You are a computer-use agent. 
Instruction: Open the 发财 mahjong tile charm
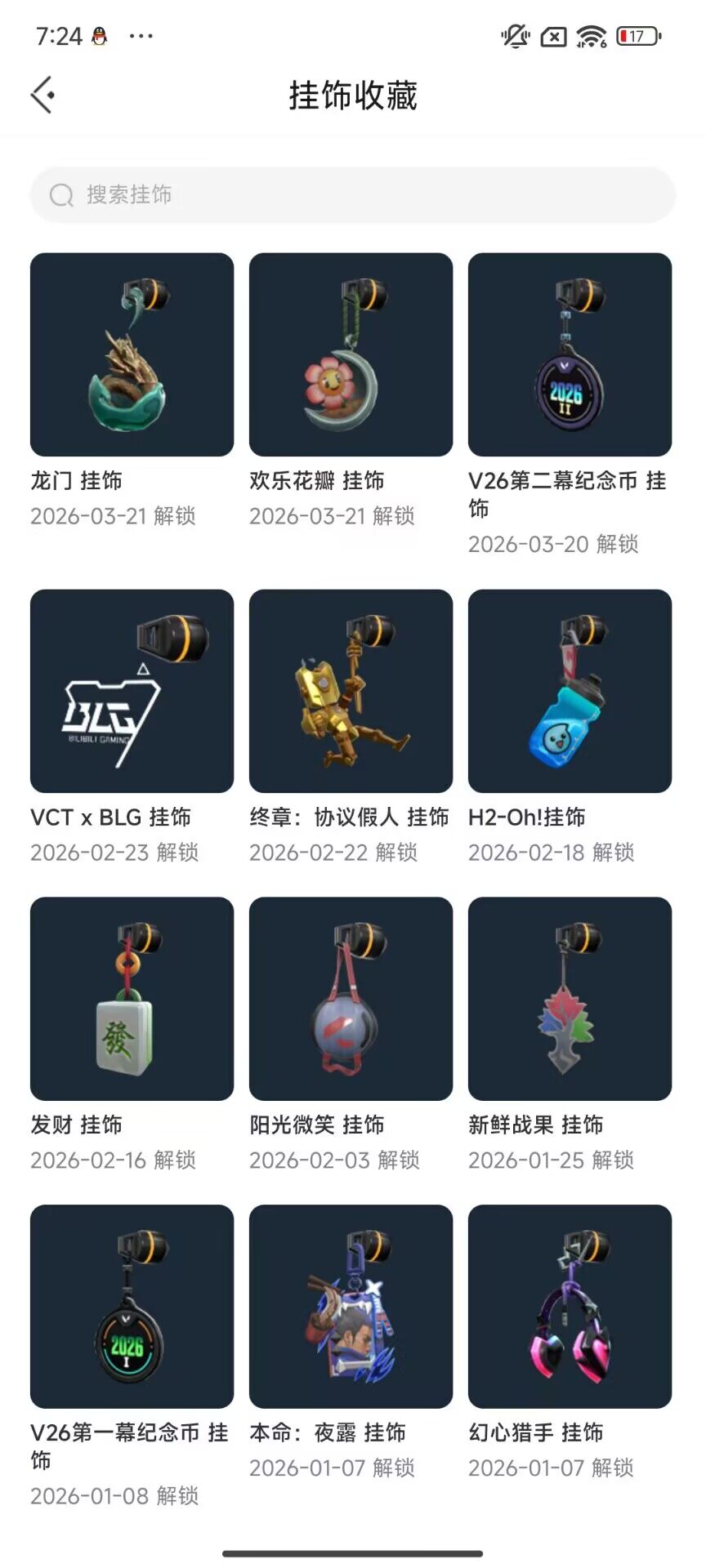click(131, 998)
